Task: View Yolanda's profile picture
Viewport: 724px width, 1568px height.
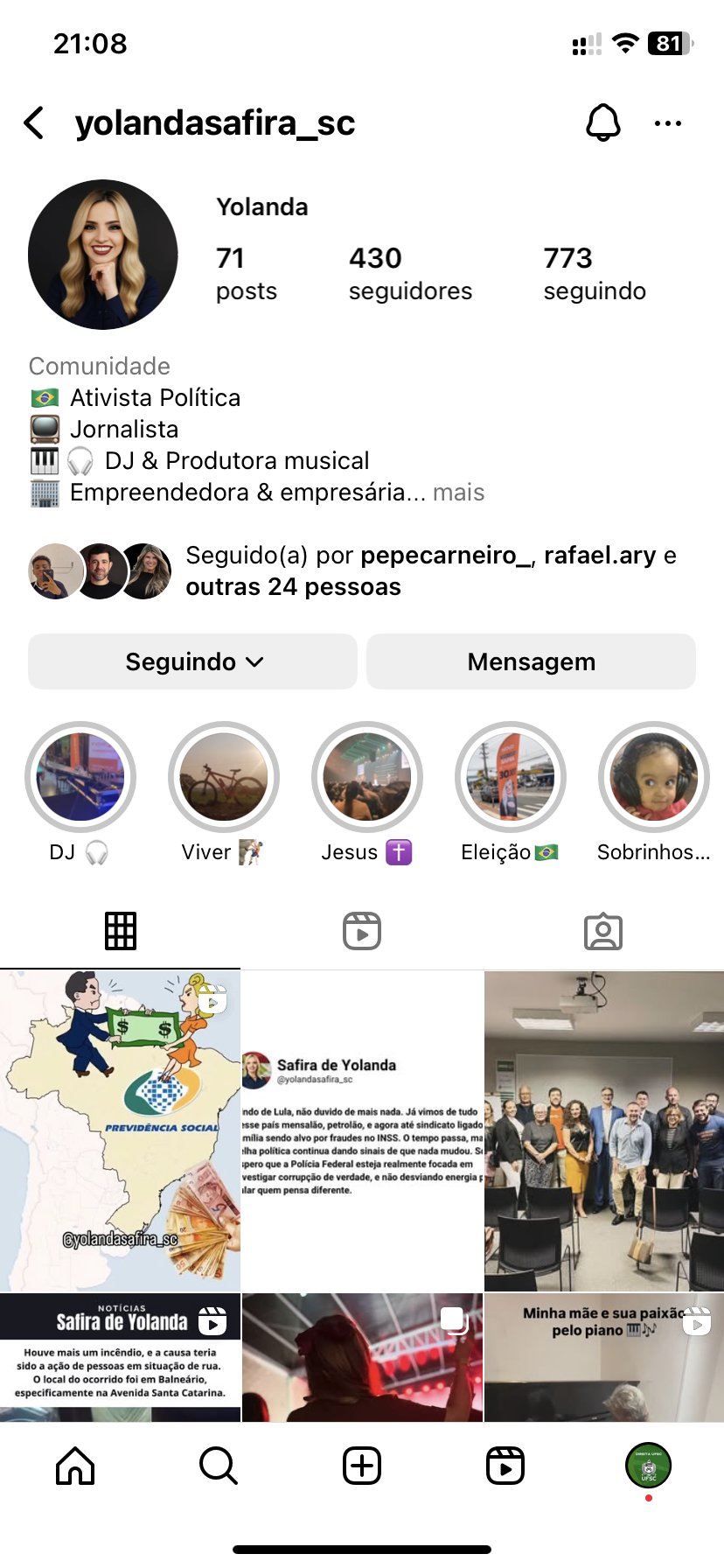Action: point(103,255)
